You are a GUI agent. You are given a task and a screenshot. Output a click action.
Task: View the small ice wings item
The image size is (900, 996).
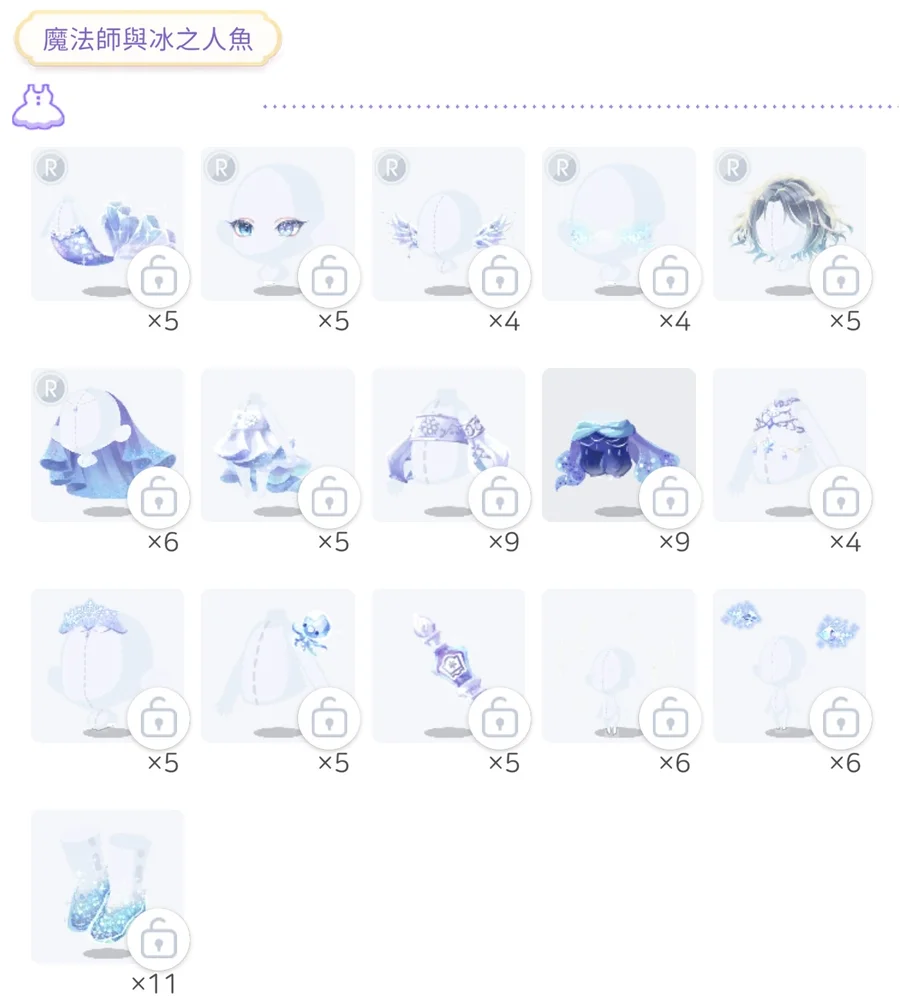point(448,224)
